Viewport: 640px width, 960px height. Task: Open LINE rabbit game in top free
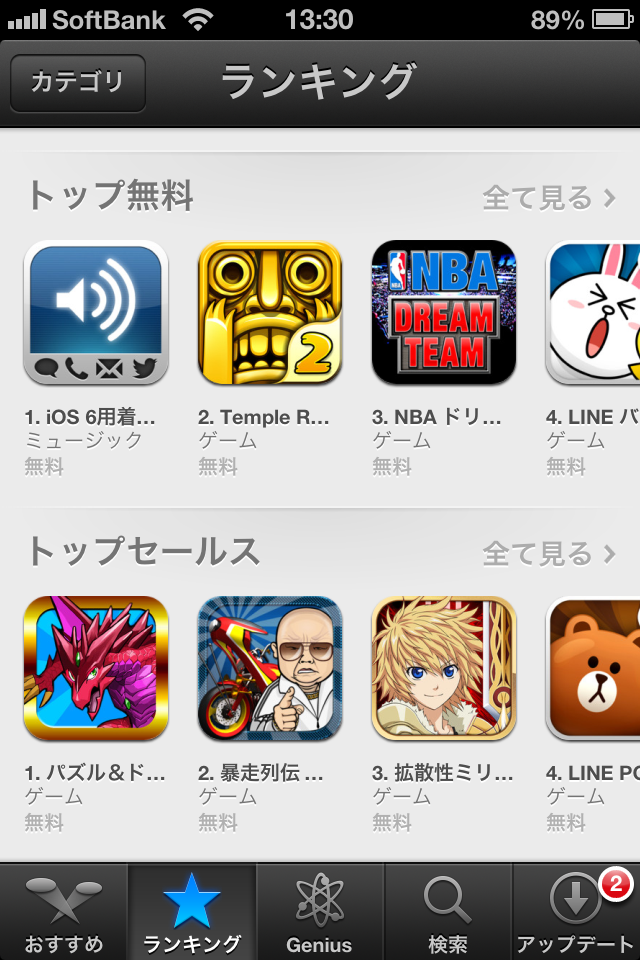pos(594,313)
